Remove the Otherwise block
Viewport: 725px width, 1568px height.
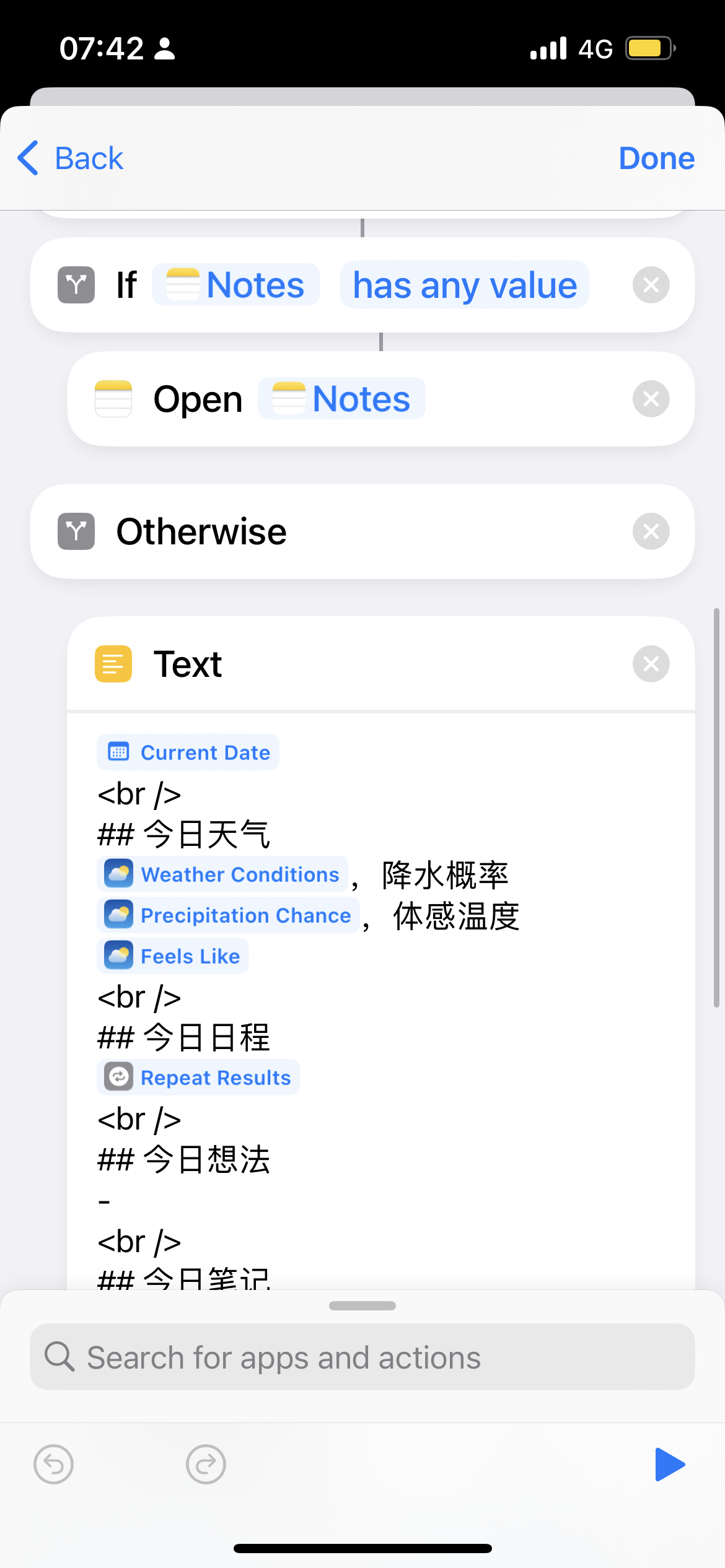(651, 531)
